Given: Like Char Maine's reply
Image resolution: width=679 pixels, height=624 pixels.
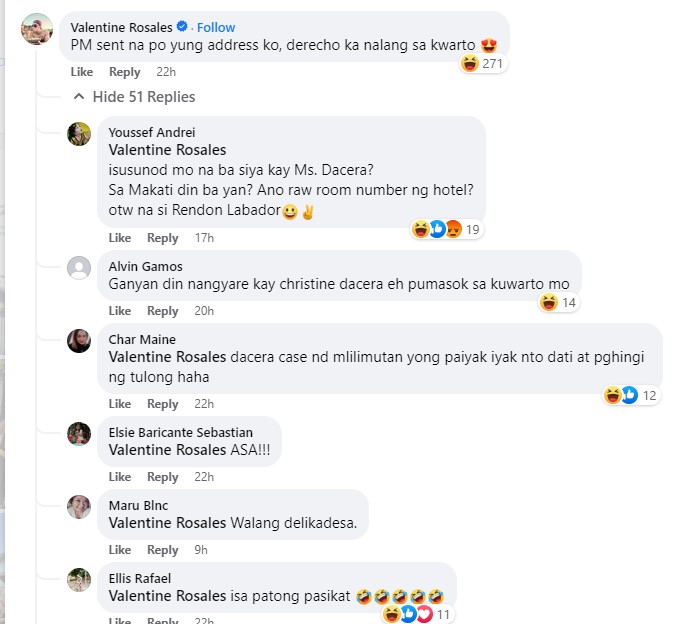Looking at the screenshot, I should pyautogui.click(x=120, y=404).
